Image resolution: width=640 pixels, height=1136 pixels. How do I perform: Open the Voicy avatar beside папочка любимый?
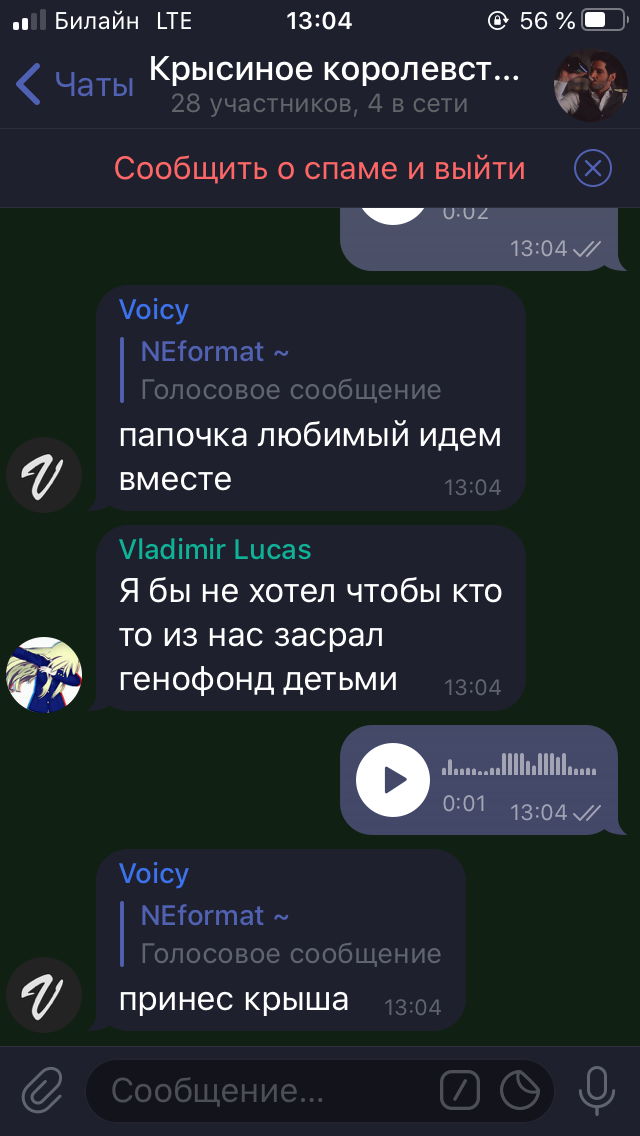44,474
